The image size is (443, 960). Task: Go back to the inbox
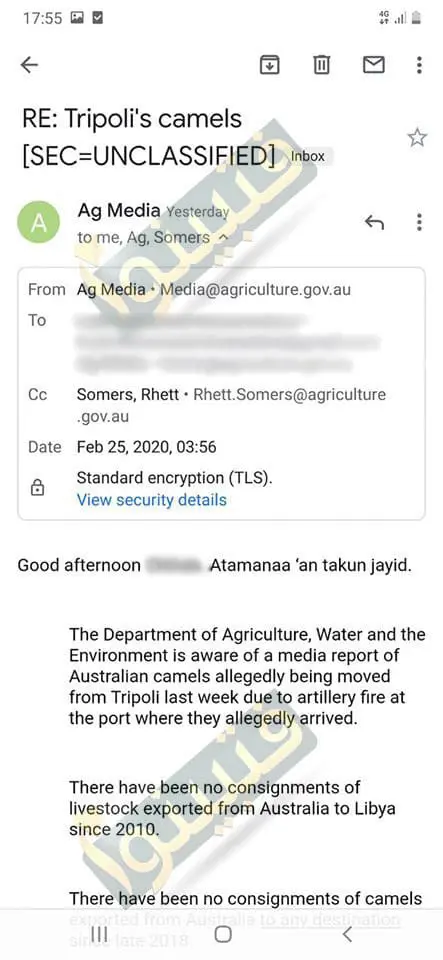[29, 64]
